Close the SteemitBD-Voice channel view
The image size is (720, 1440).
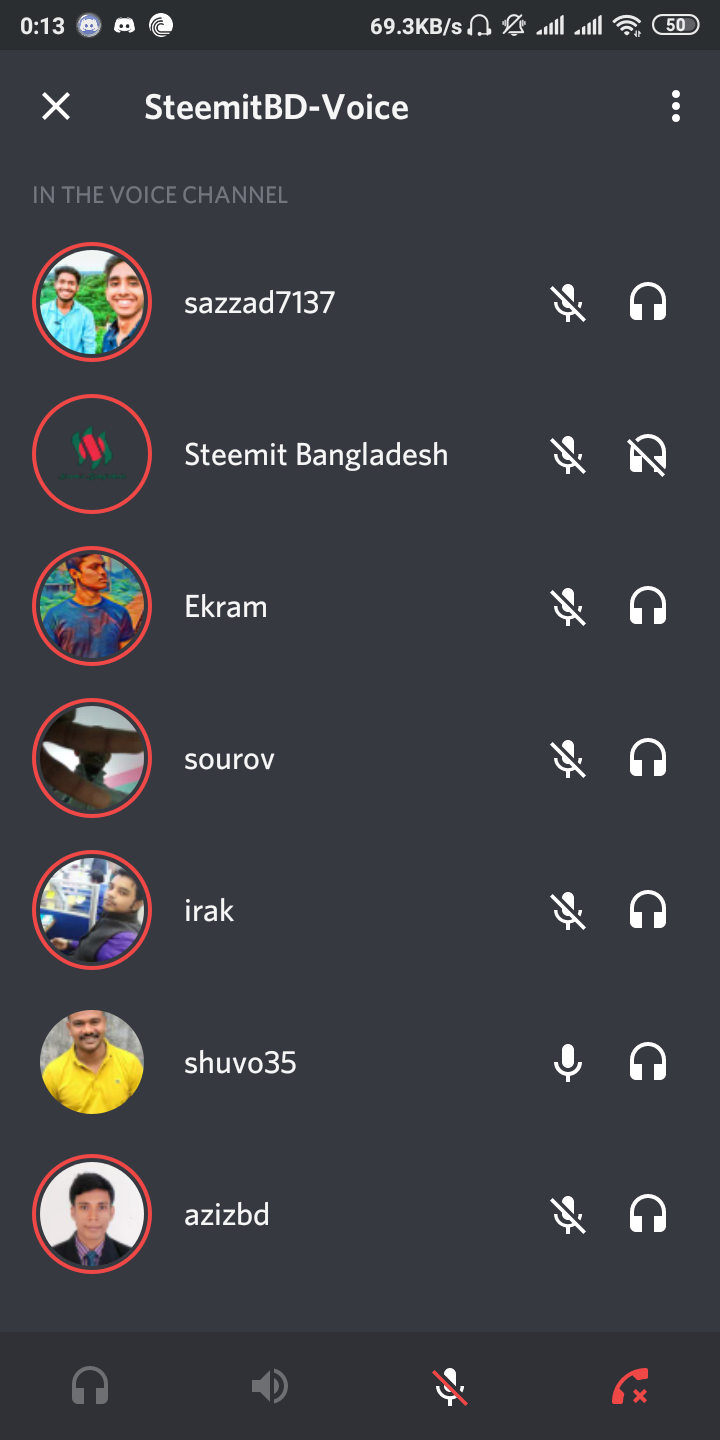pos(56,107)
